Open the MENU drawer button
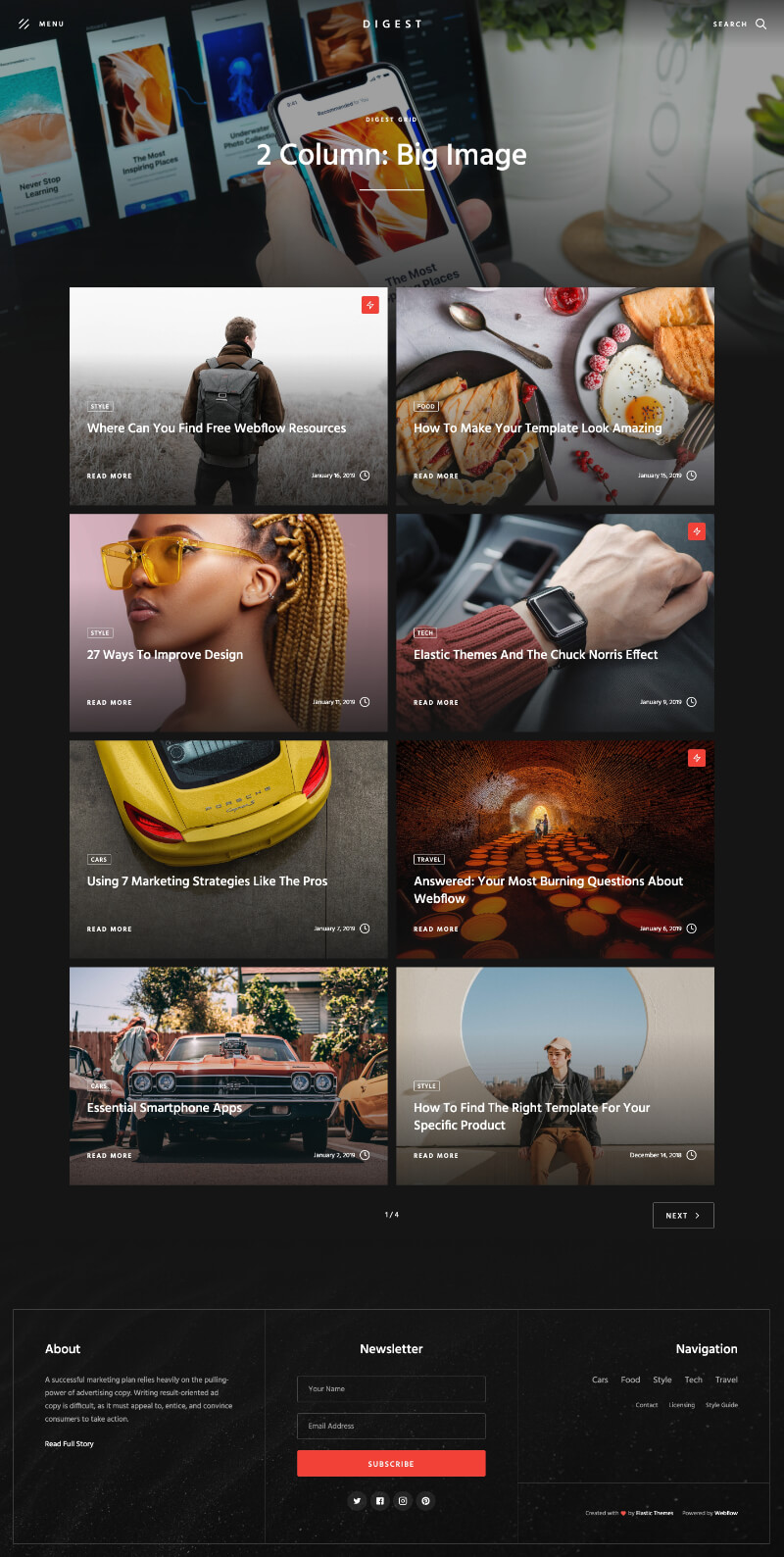The height and width of the screenshot is (1557, 784). [40, 24]
